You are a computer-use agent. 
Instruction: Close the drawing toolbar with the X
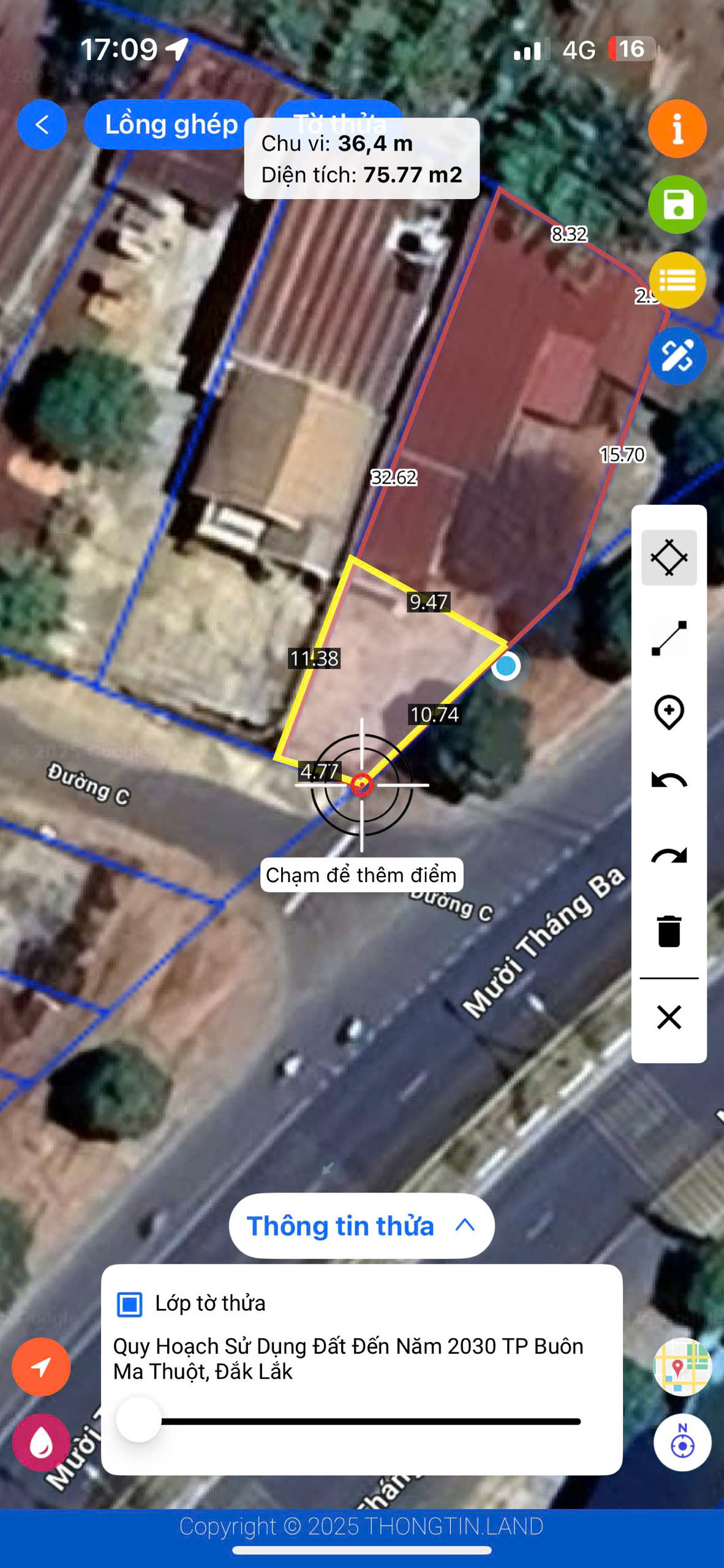click(669, 1017)
